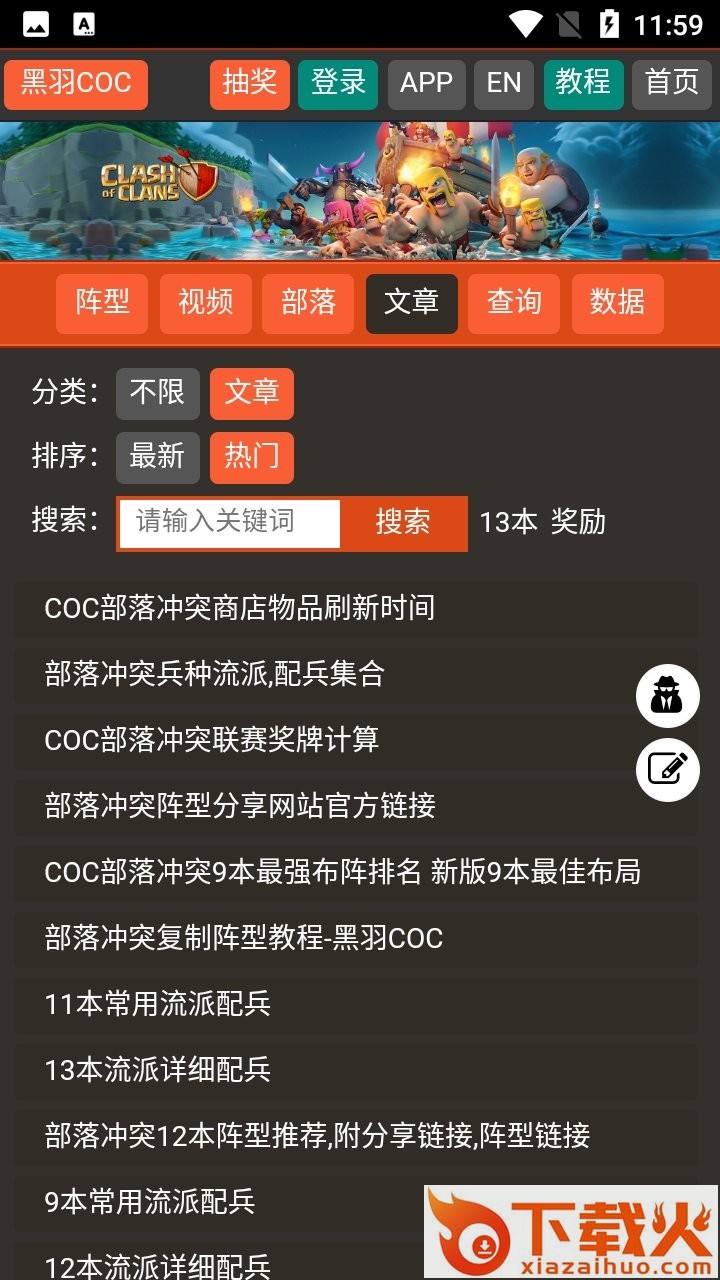Switch to the 数据 tab
The width and height of the screenshot is (720, 1280).
click(617, 303)
